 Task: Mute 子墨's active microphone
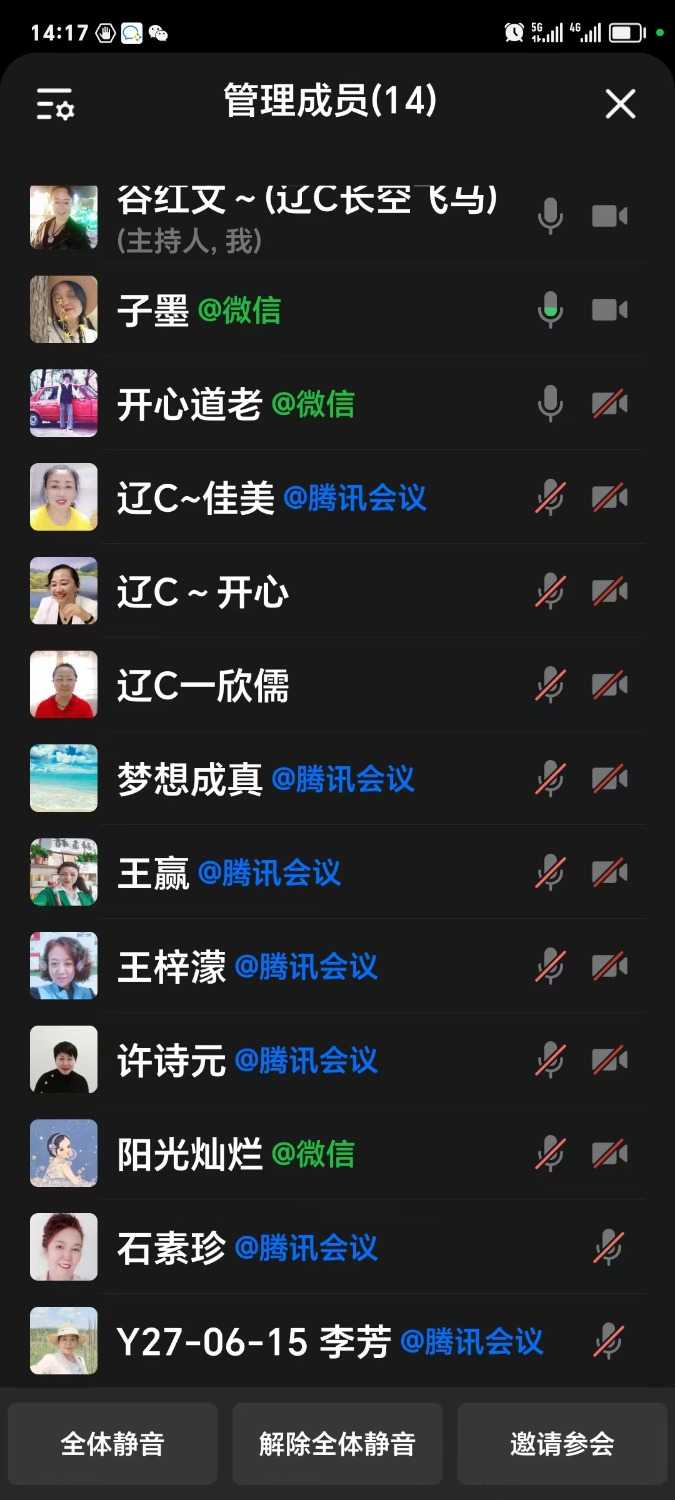click(550, 310)
